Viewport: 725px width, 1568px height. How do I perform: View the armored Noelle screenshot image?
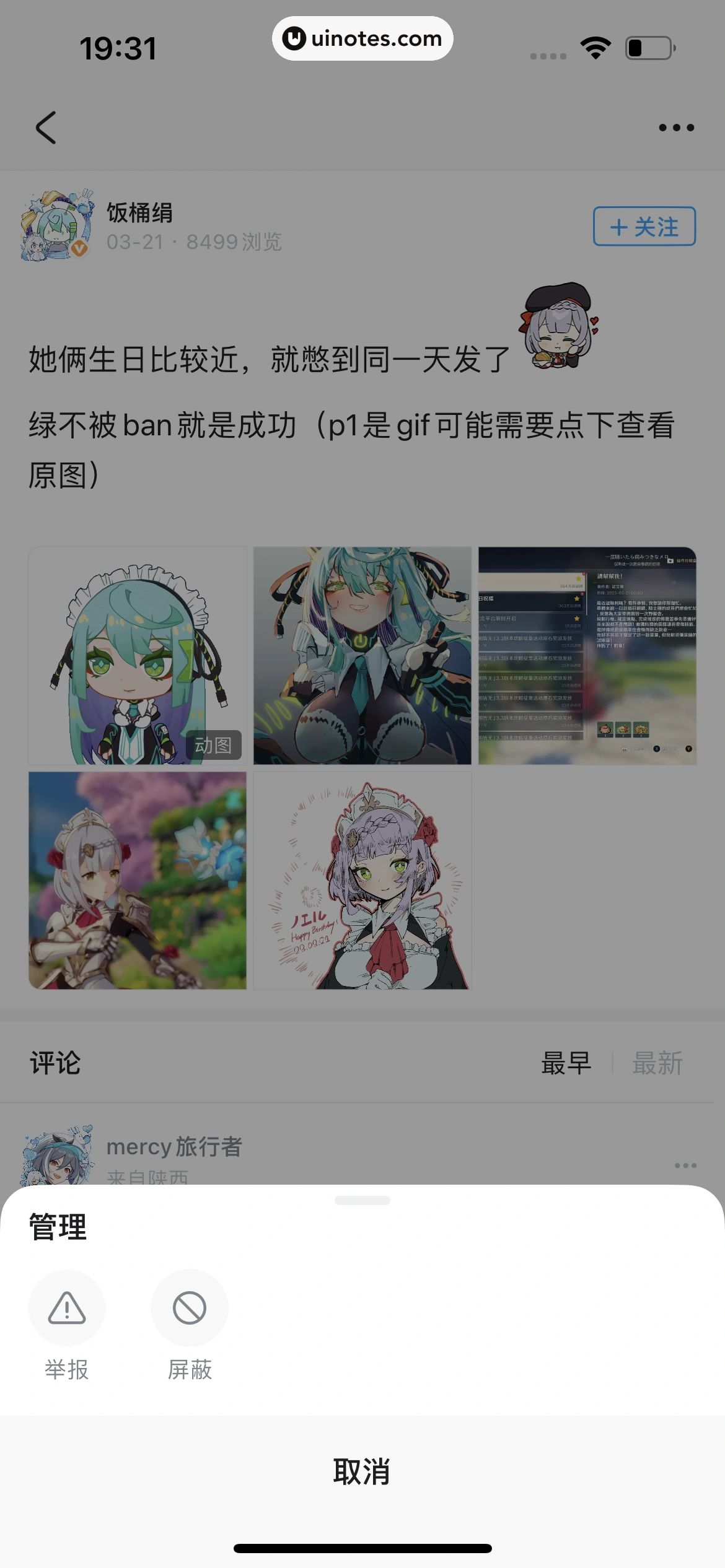[138, 879]
